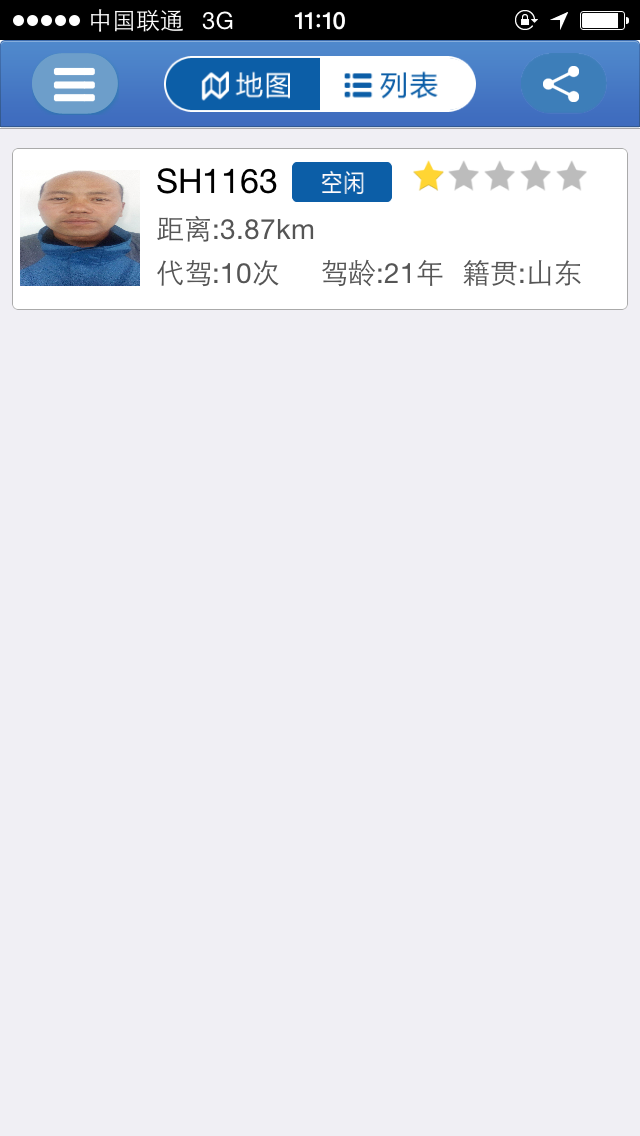Switch to the 地图 map view
Image resolution: width=640 pixels, height=1136 pixels.
(x=244, y=84)
